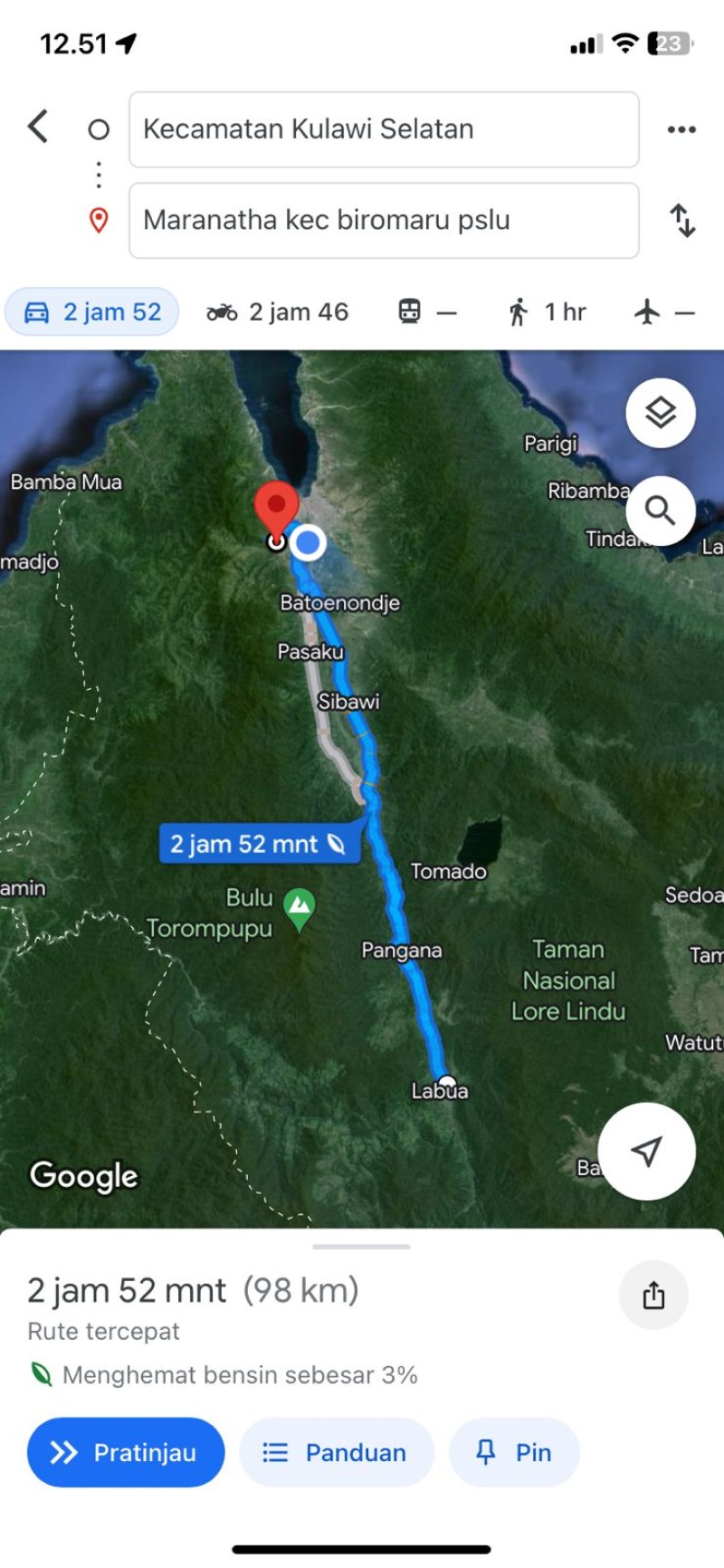Switch to walking mode
Screen dimensions: 724x1568
tap(547, 312)
